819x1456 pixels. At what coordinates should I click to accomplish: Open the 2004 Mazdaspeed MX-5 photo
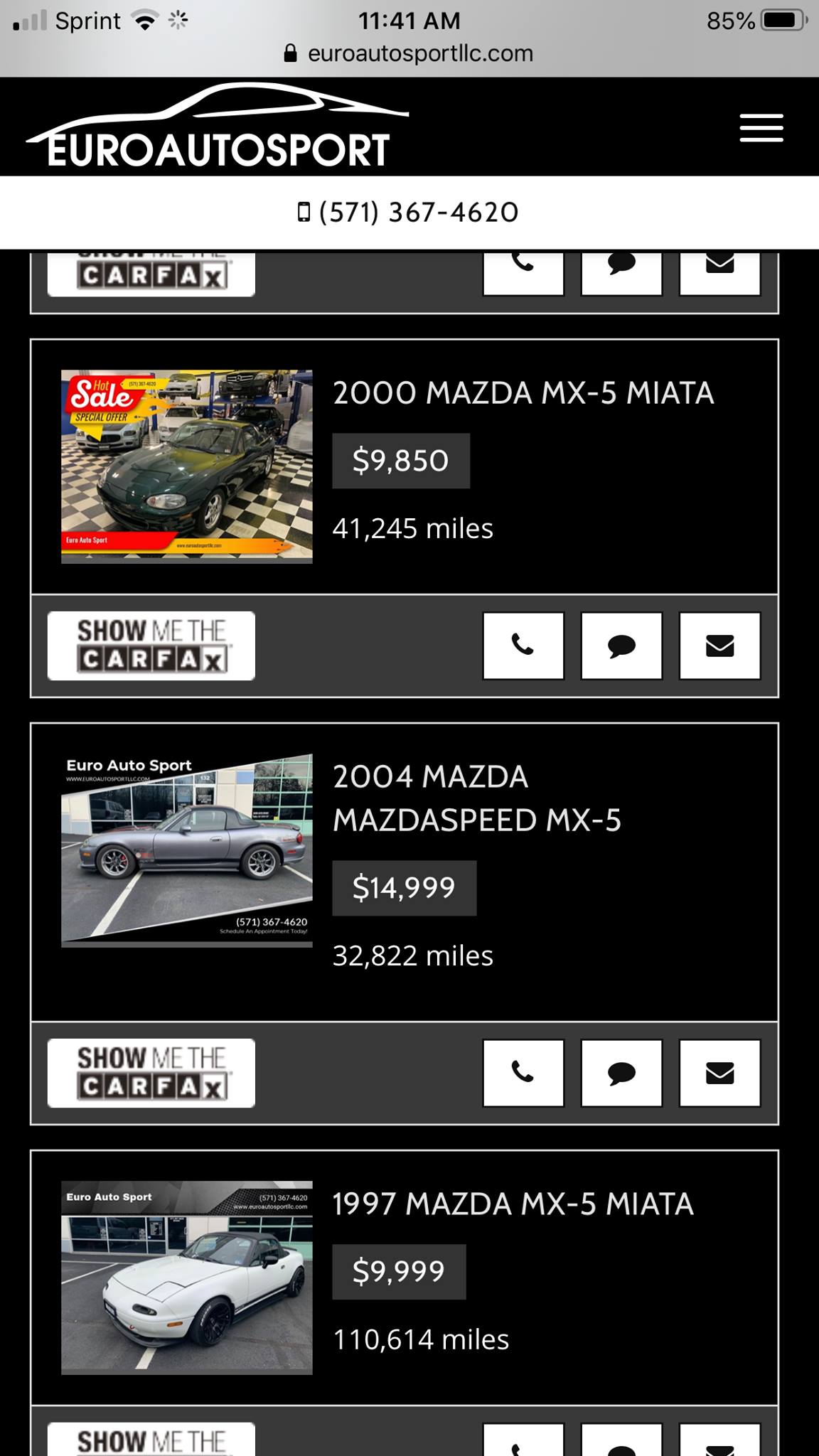pos(187,850)
